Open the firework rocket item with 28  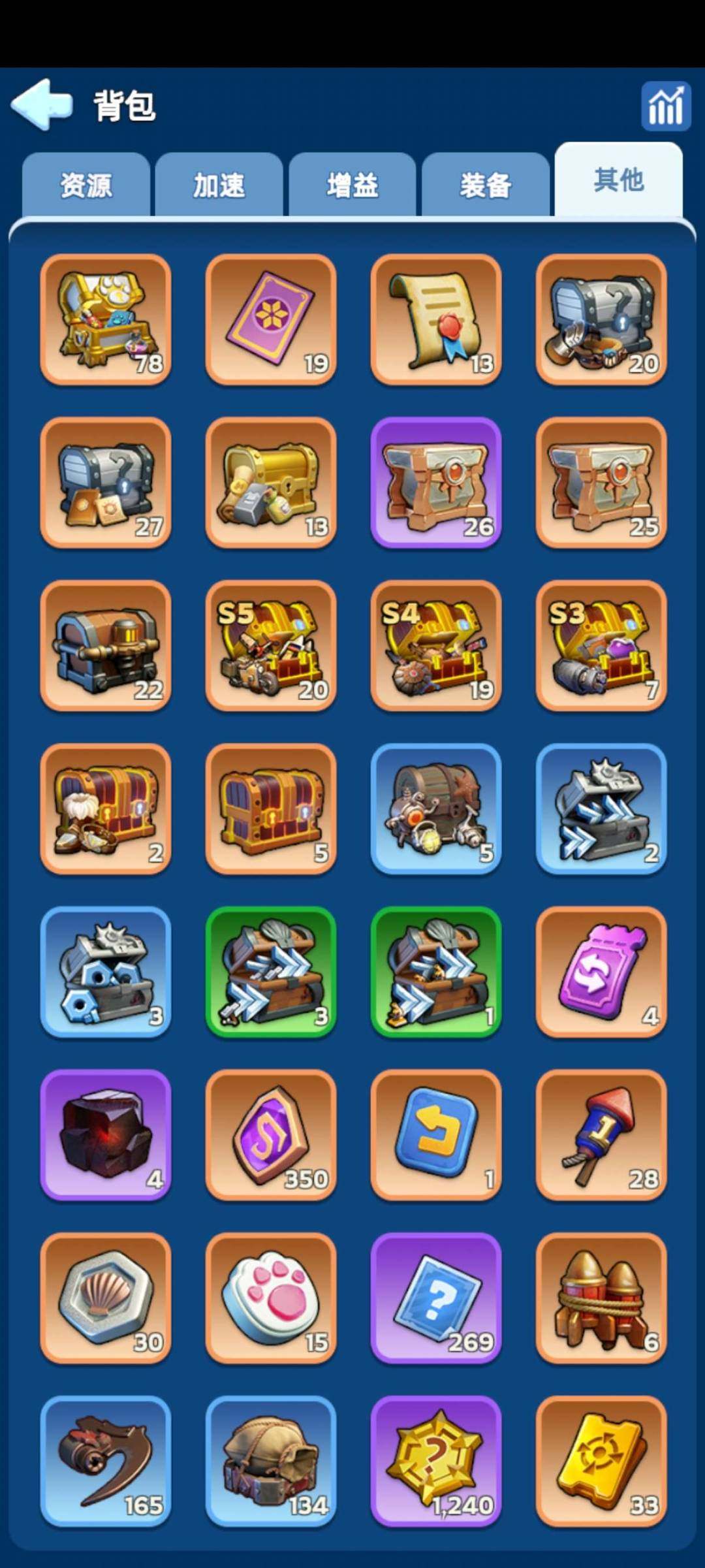[601, 1135]
